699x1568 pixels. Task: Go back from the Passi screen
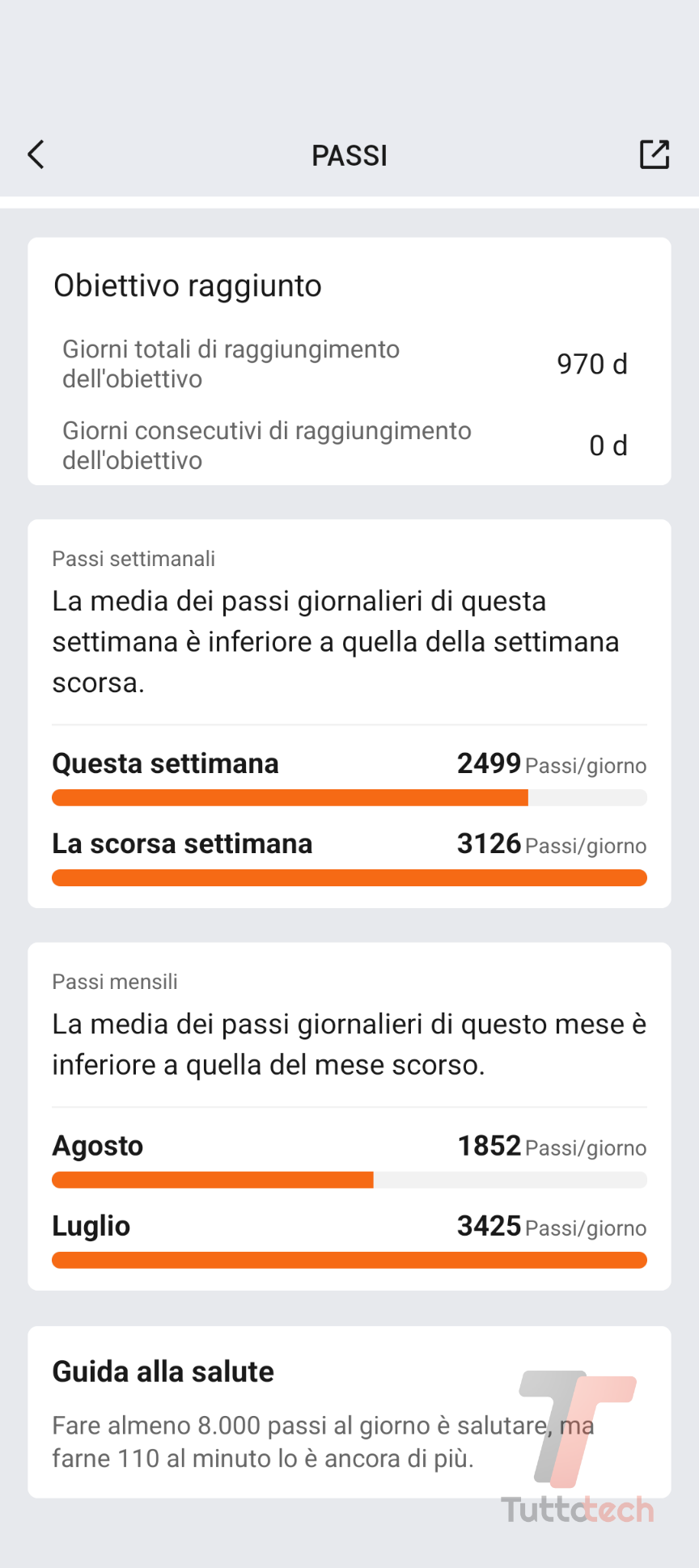36,154
